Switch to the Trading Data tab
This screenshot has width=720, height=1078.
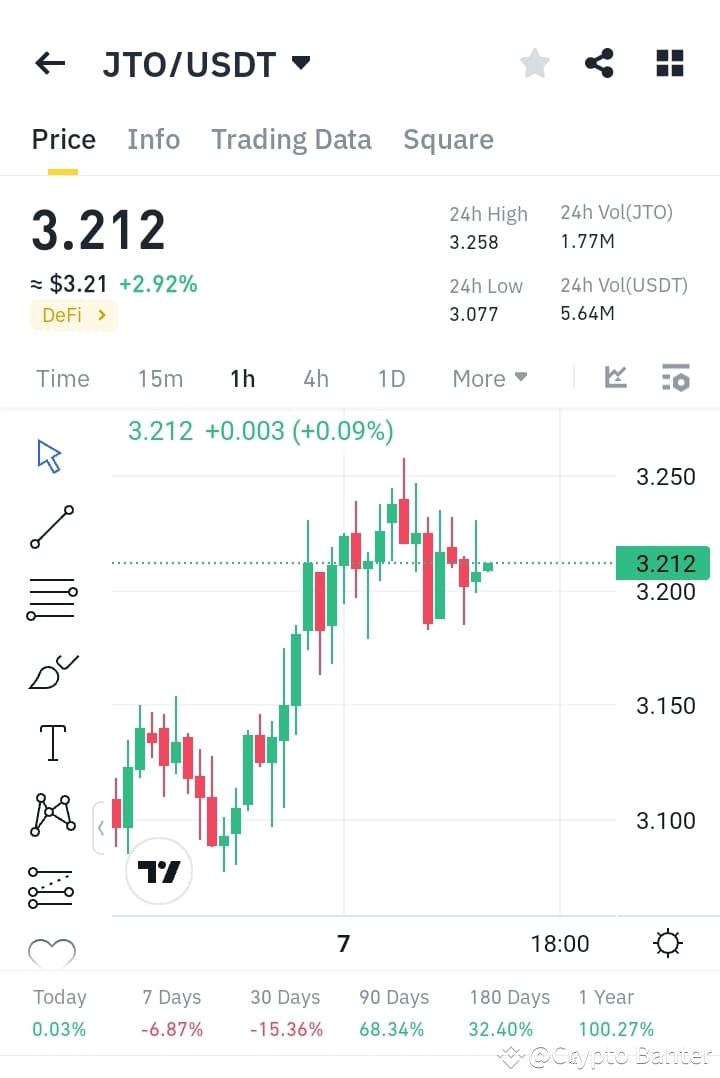(x=291, y=139)
